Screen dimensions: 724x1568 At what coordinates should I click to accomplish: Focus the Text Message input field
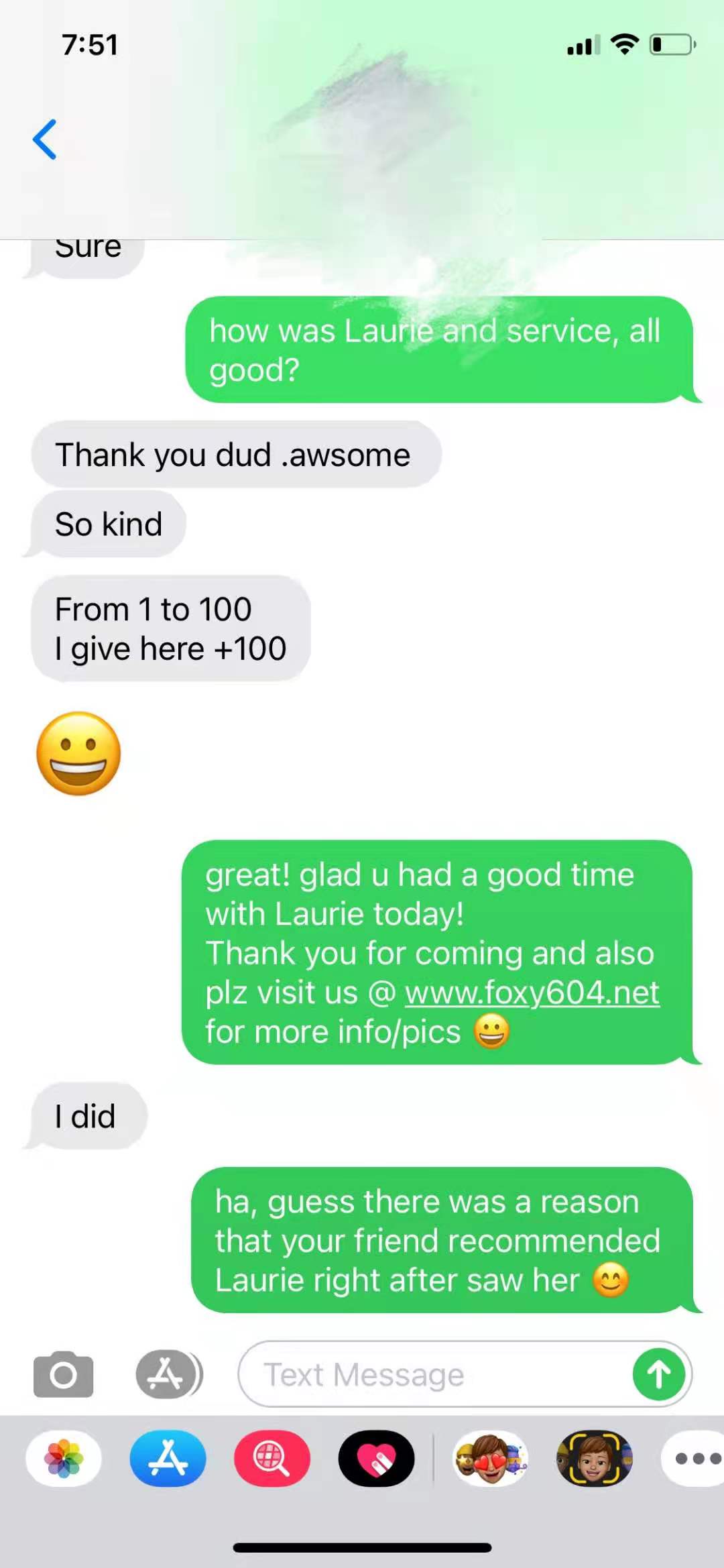click(429, 1375)
